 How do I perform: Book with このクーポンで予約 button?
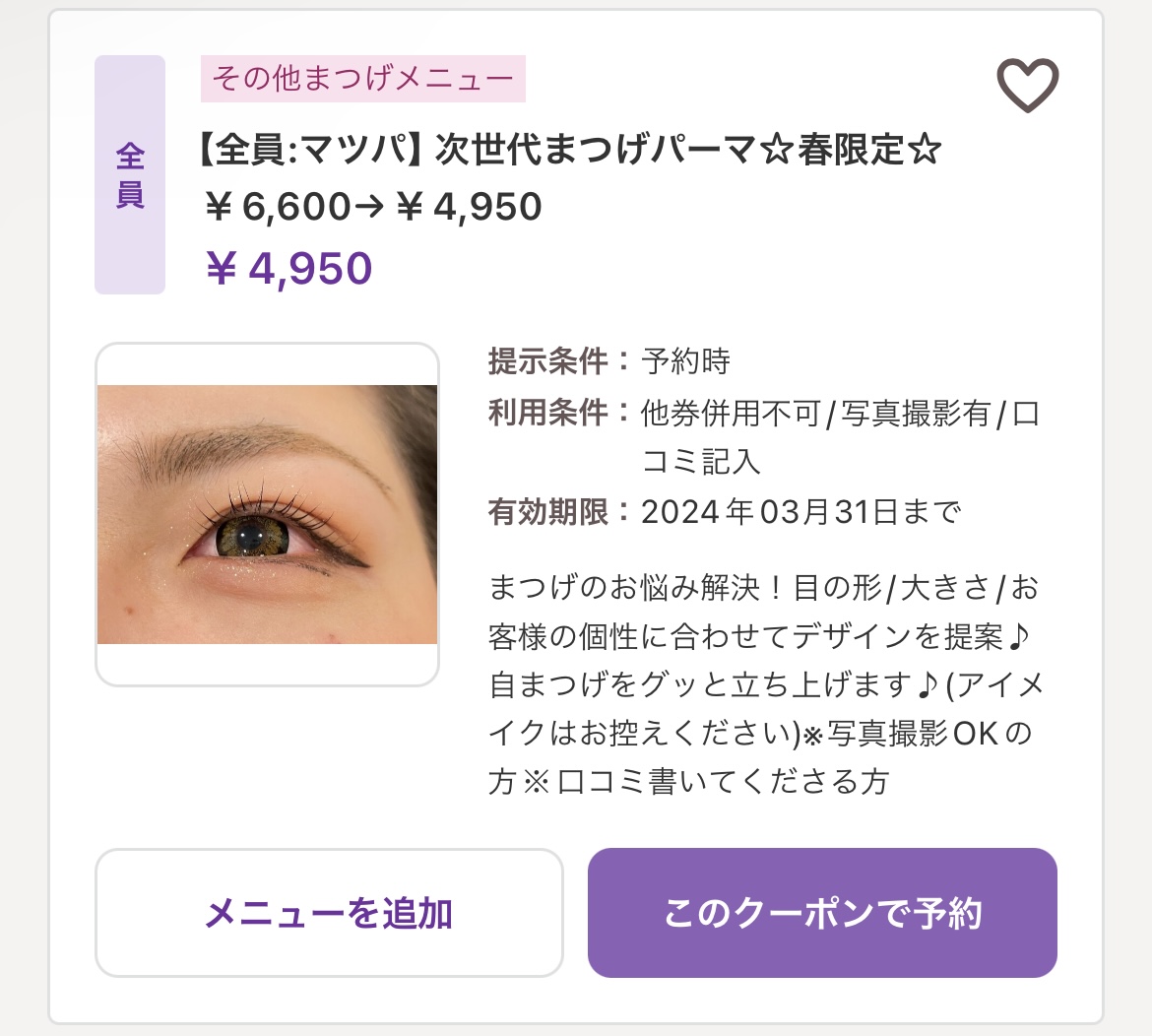point(822,913)
